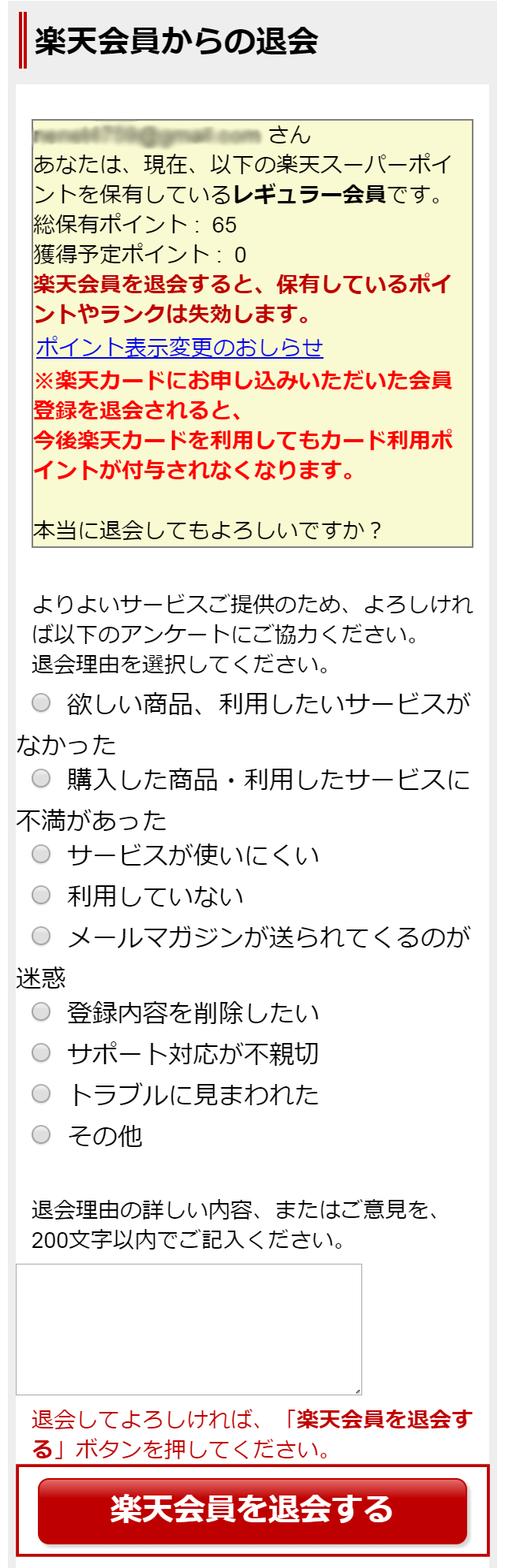Screen dimensions: 505x1568
Task: Choose その他 as withdrawal reason
Action: pos(41,1135)
